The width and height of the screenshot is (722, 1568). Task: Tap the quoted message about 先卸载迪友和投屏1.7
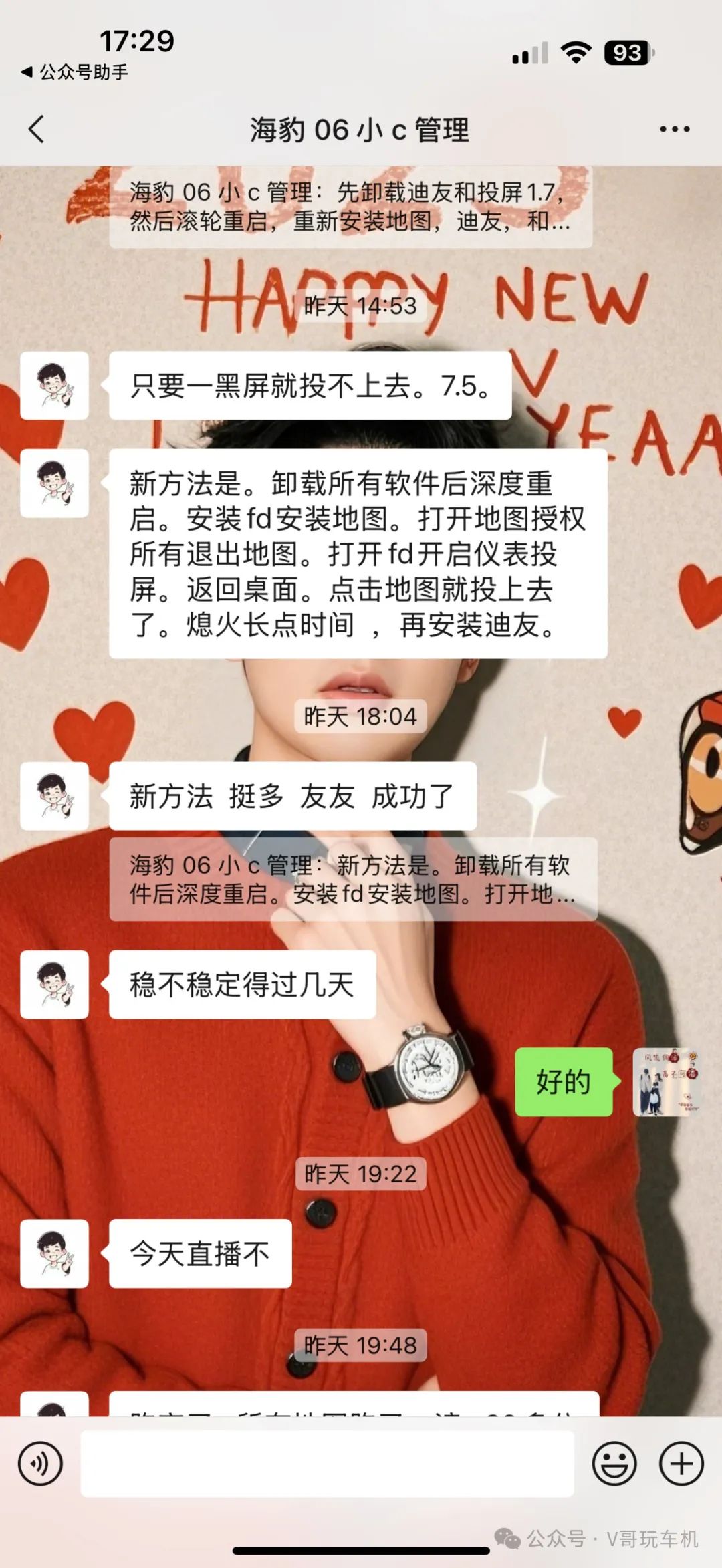tap(350, 207)
